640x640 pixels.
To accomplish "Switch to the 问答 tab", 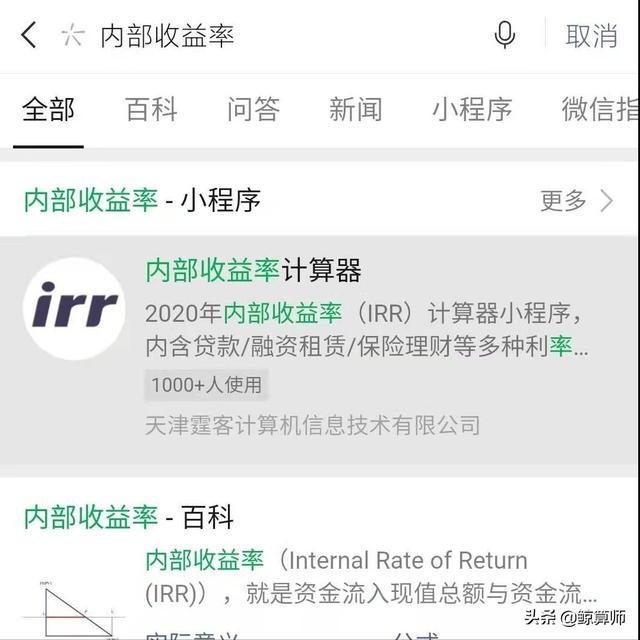I will pos(253,109).
